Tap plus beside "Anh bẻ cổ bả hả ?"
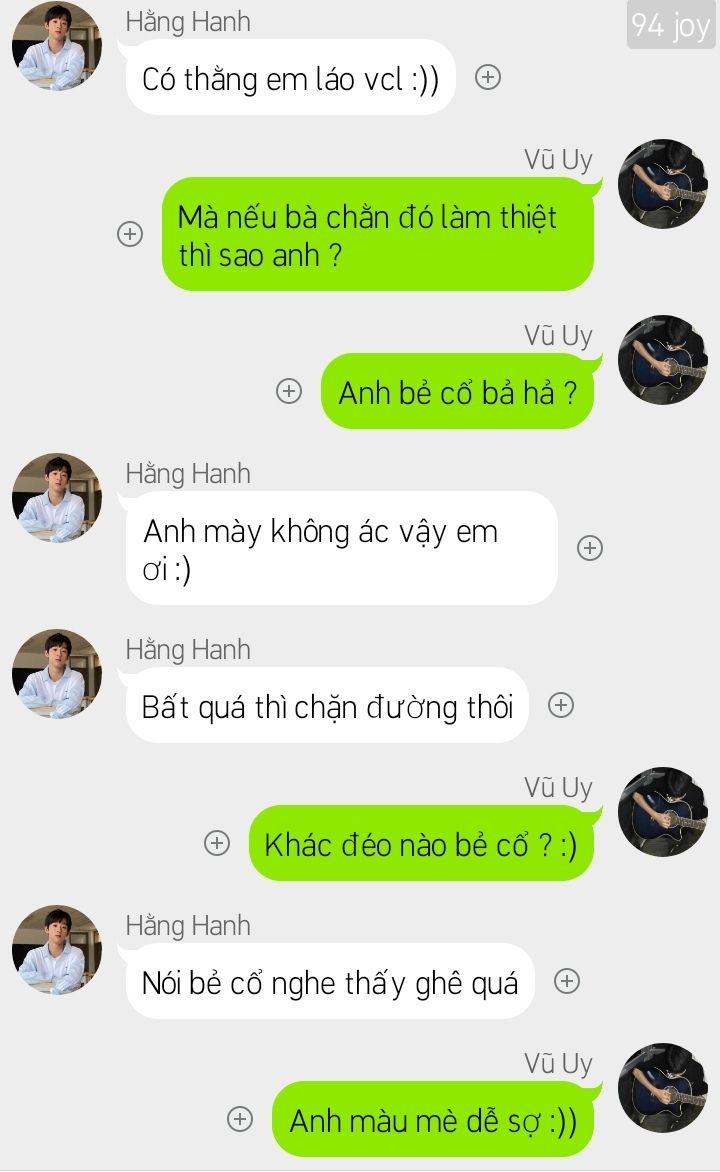Screen dimensions: 720x1172 289,391
